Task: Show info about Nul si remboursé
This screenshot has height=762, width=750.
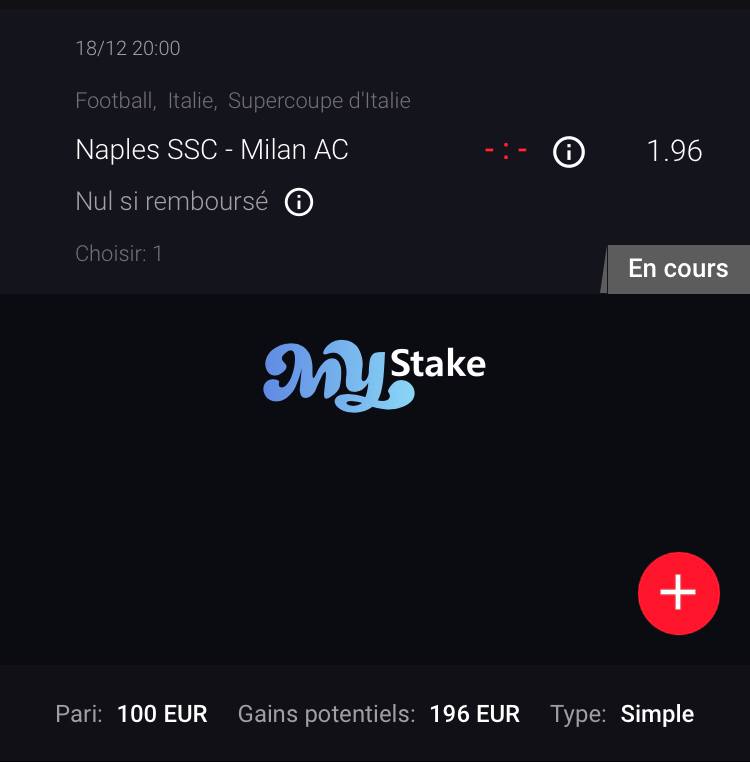Action: [299, 202]
